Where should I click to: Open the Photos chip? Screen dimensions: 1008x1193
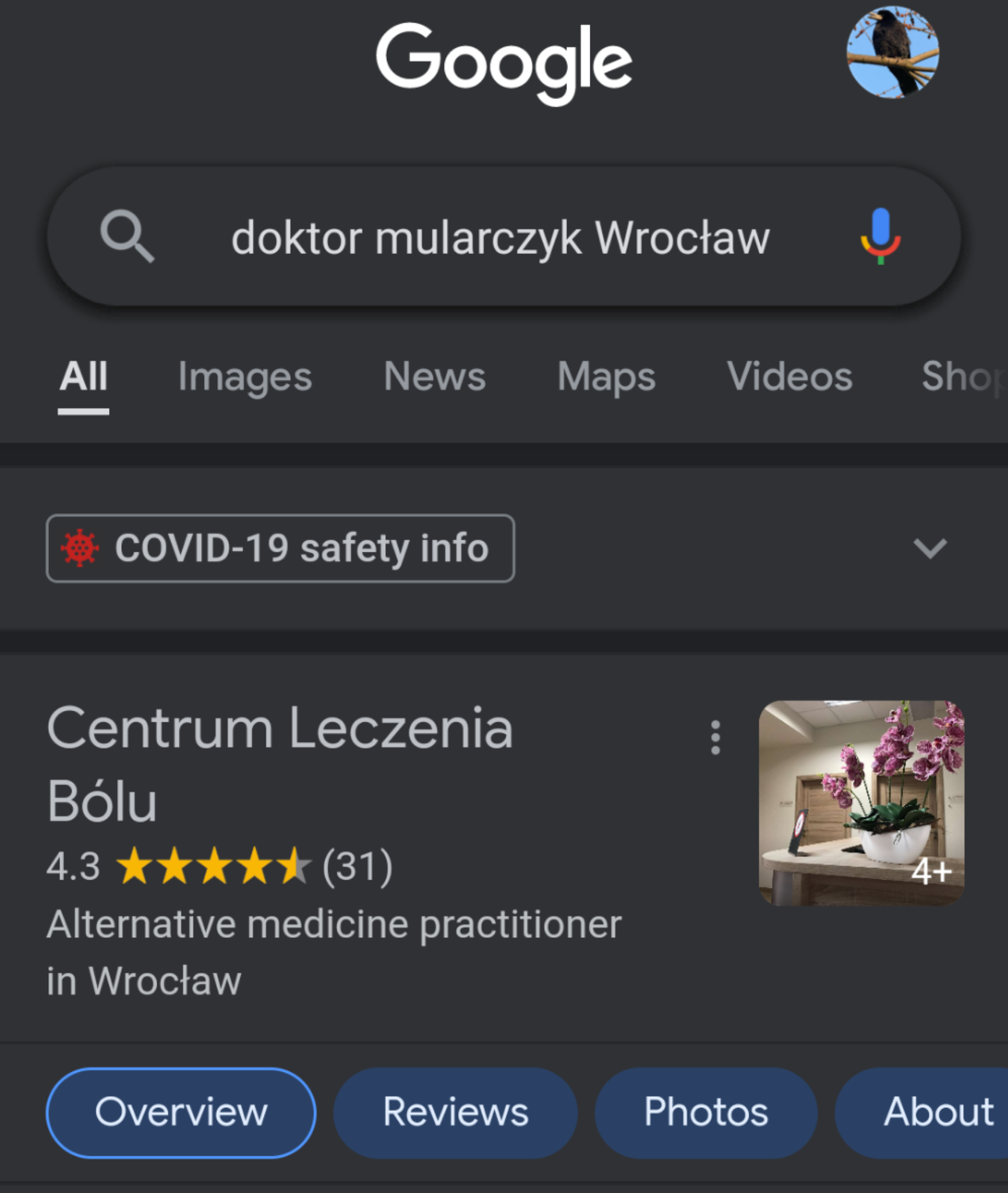coord(706,1113)
